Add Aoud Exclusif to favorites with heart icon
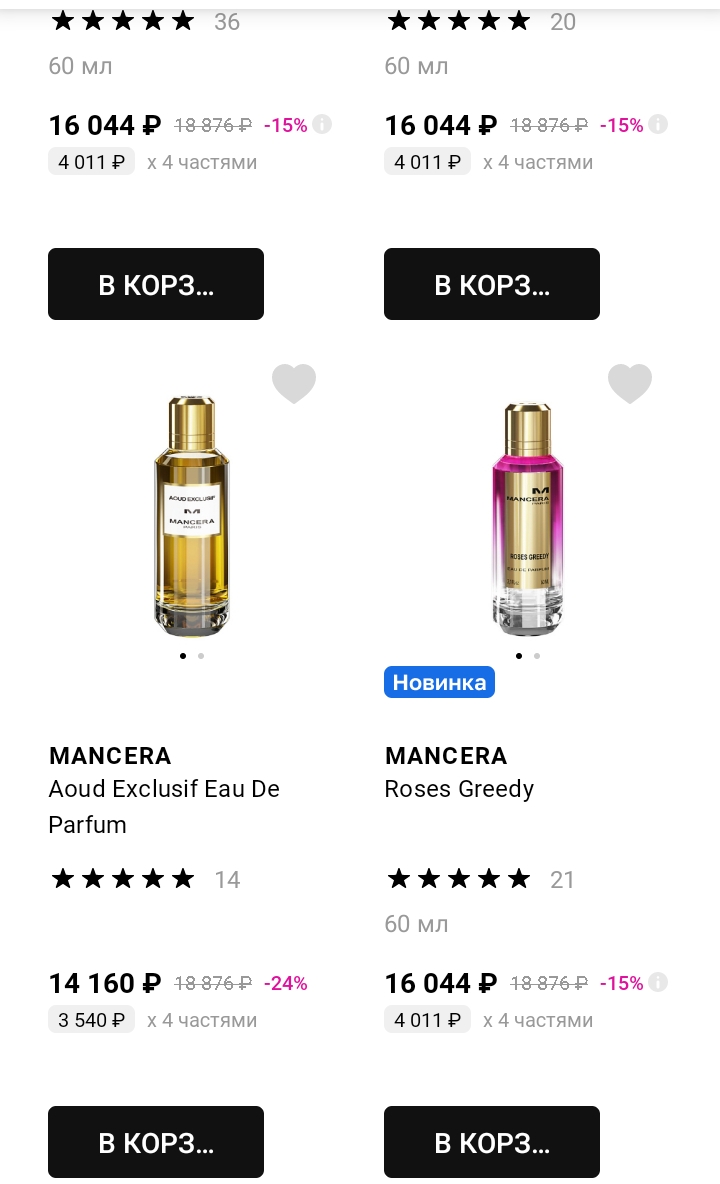The image size is (720, 1184). [x=294, y=384]
